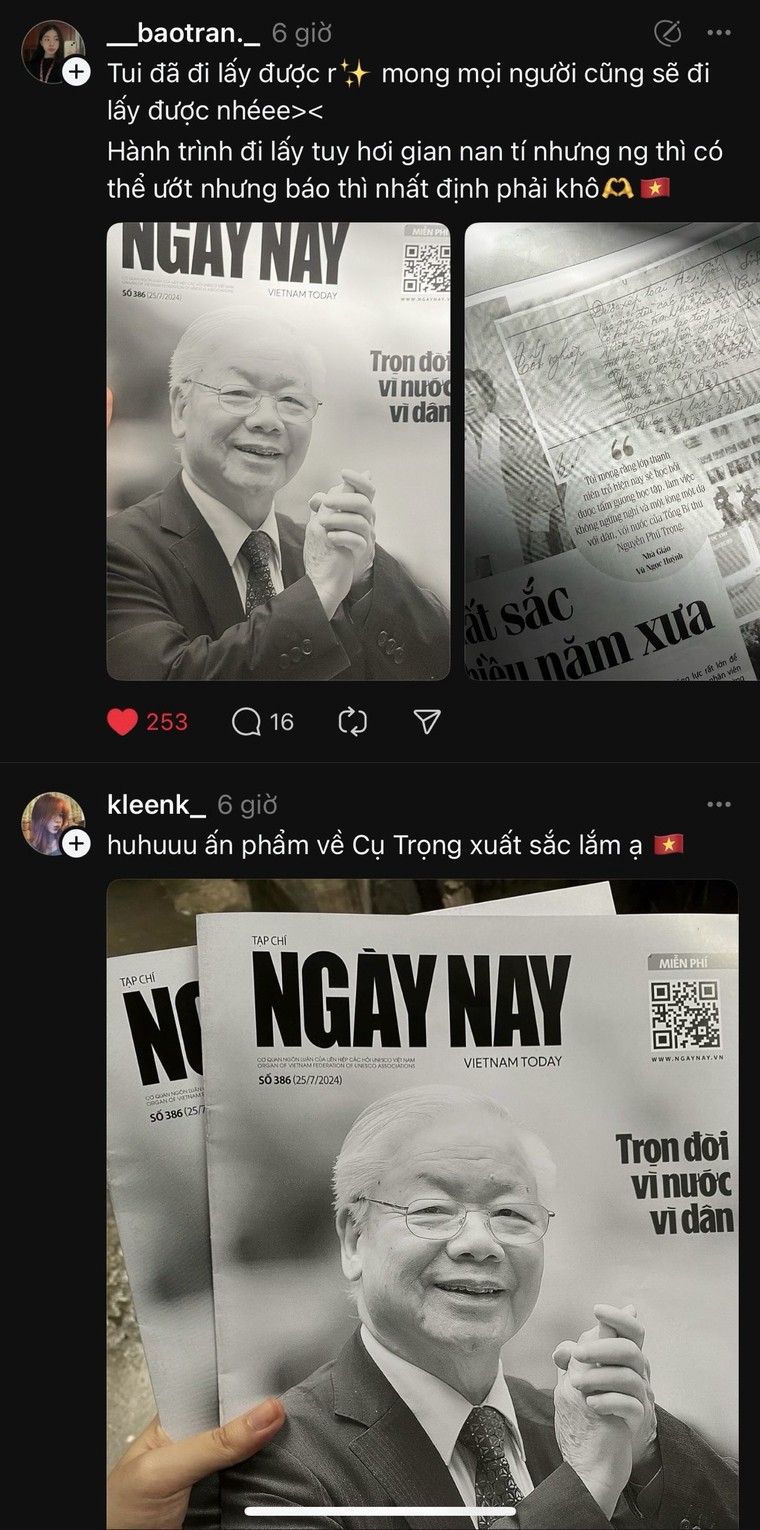Open the 16 replies thread
760x1530 pixels.
point(283,720)
